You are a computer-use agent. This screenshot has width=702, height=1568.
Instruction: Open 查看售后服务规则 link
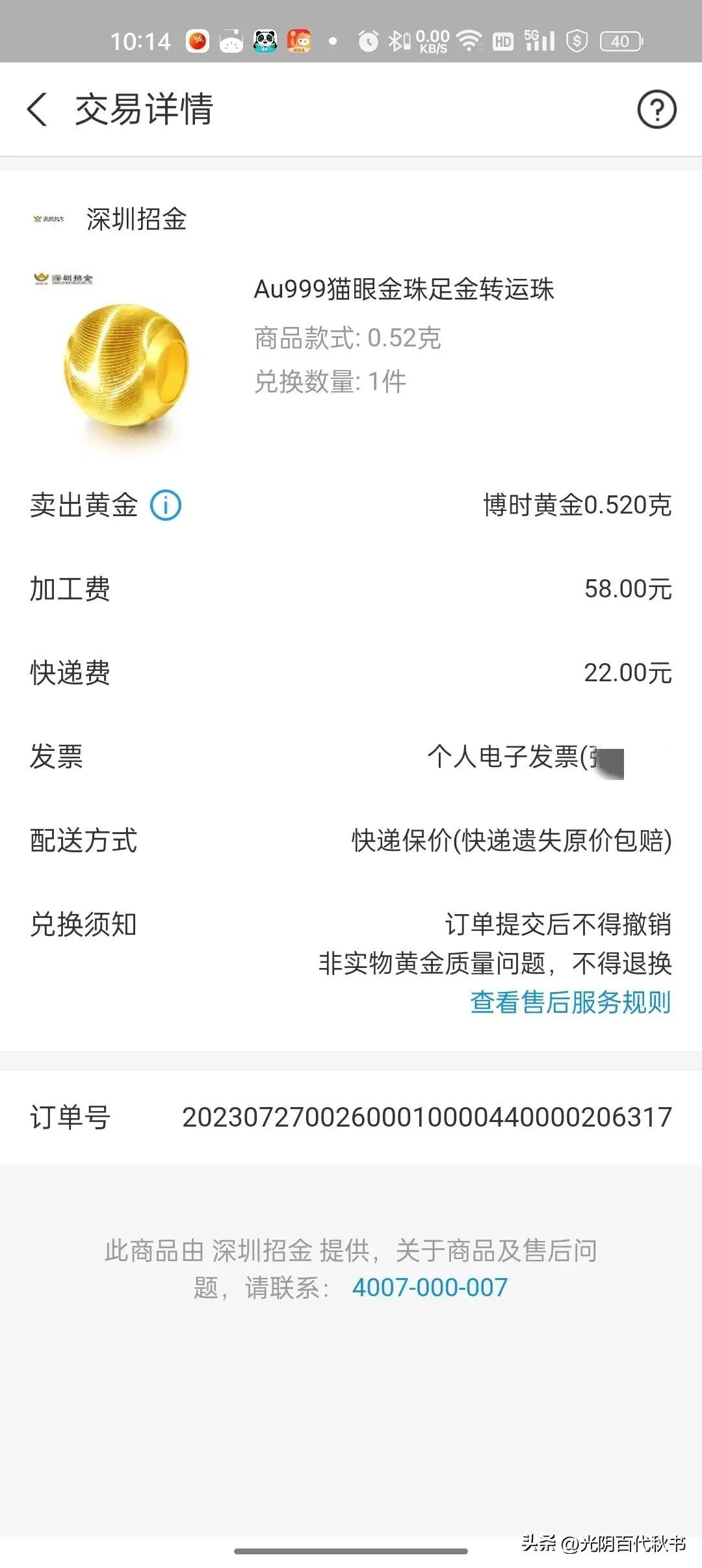point(570,1002)
